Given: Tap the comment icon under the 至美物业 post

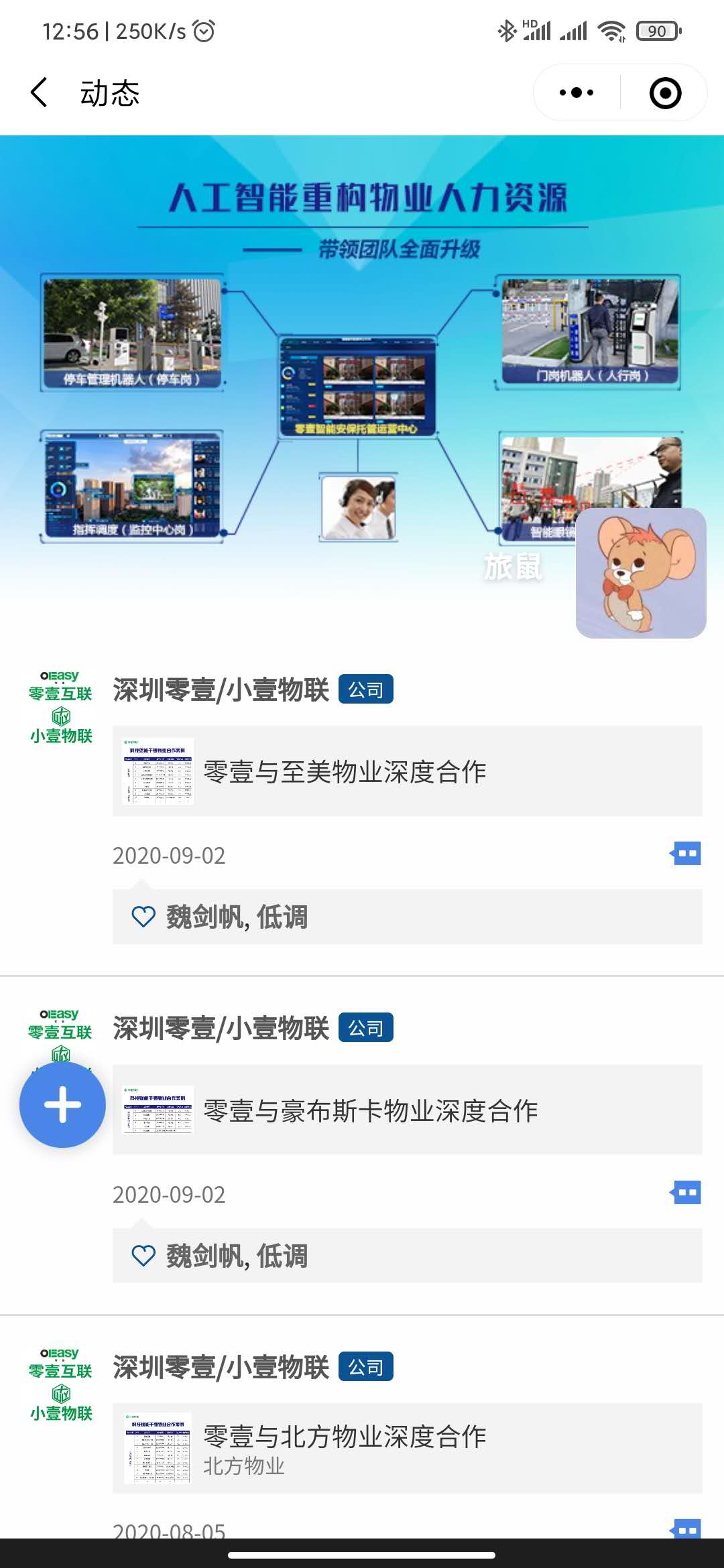Looking at the screenshot, I should [x=686, y=854].
